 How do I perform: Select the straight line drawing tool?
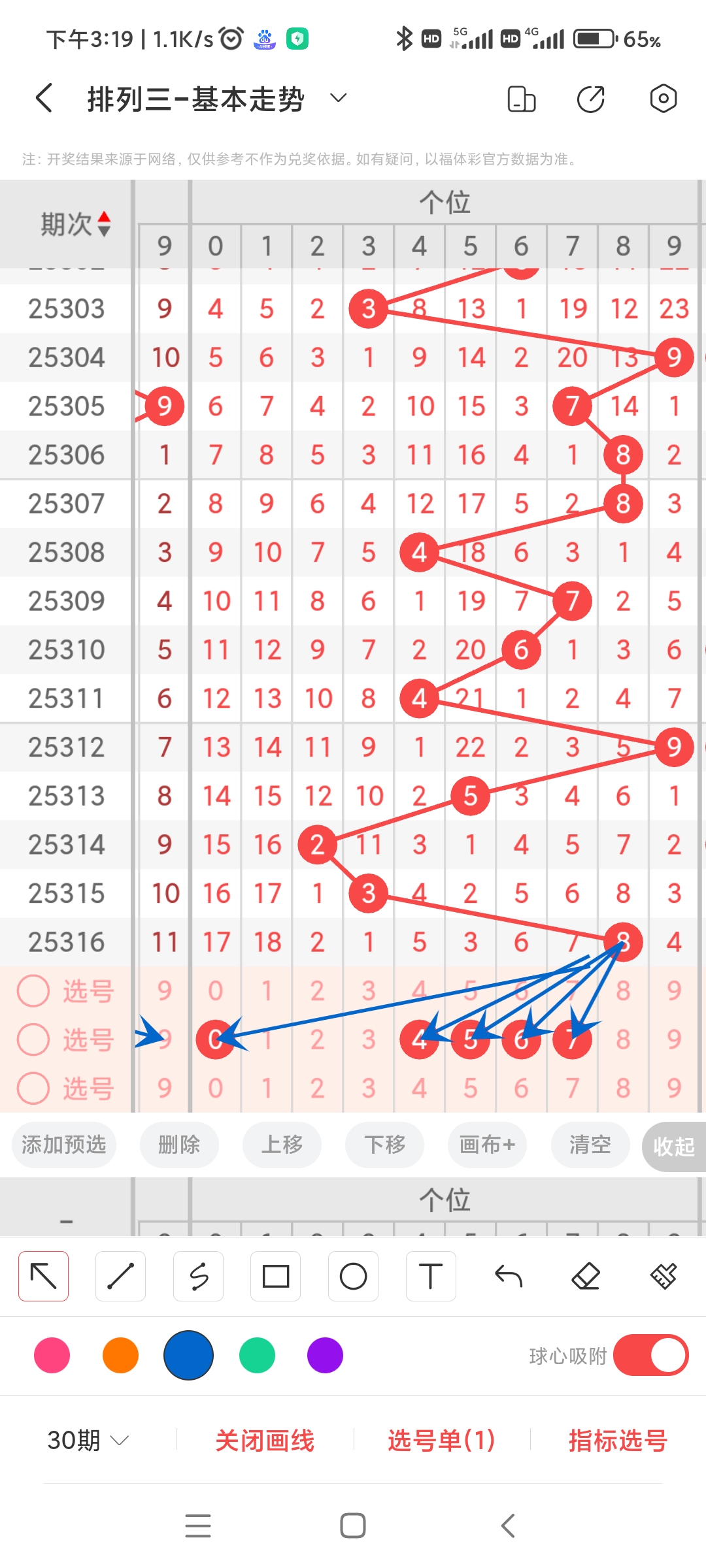[x=120, y=1276]
